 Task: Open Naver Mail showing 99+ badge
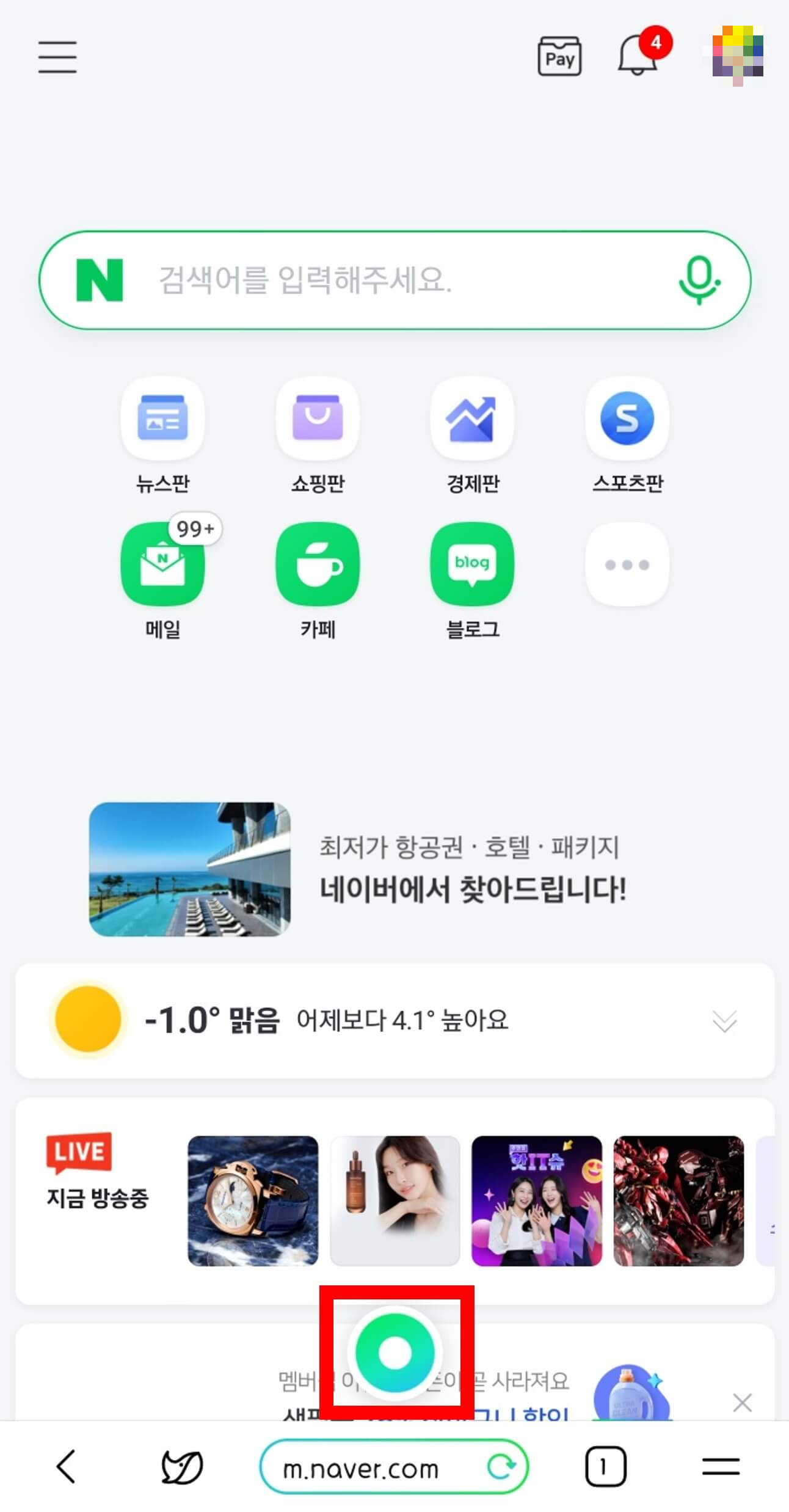162,564
